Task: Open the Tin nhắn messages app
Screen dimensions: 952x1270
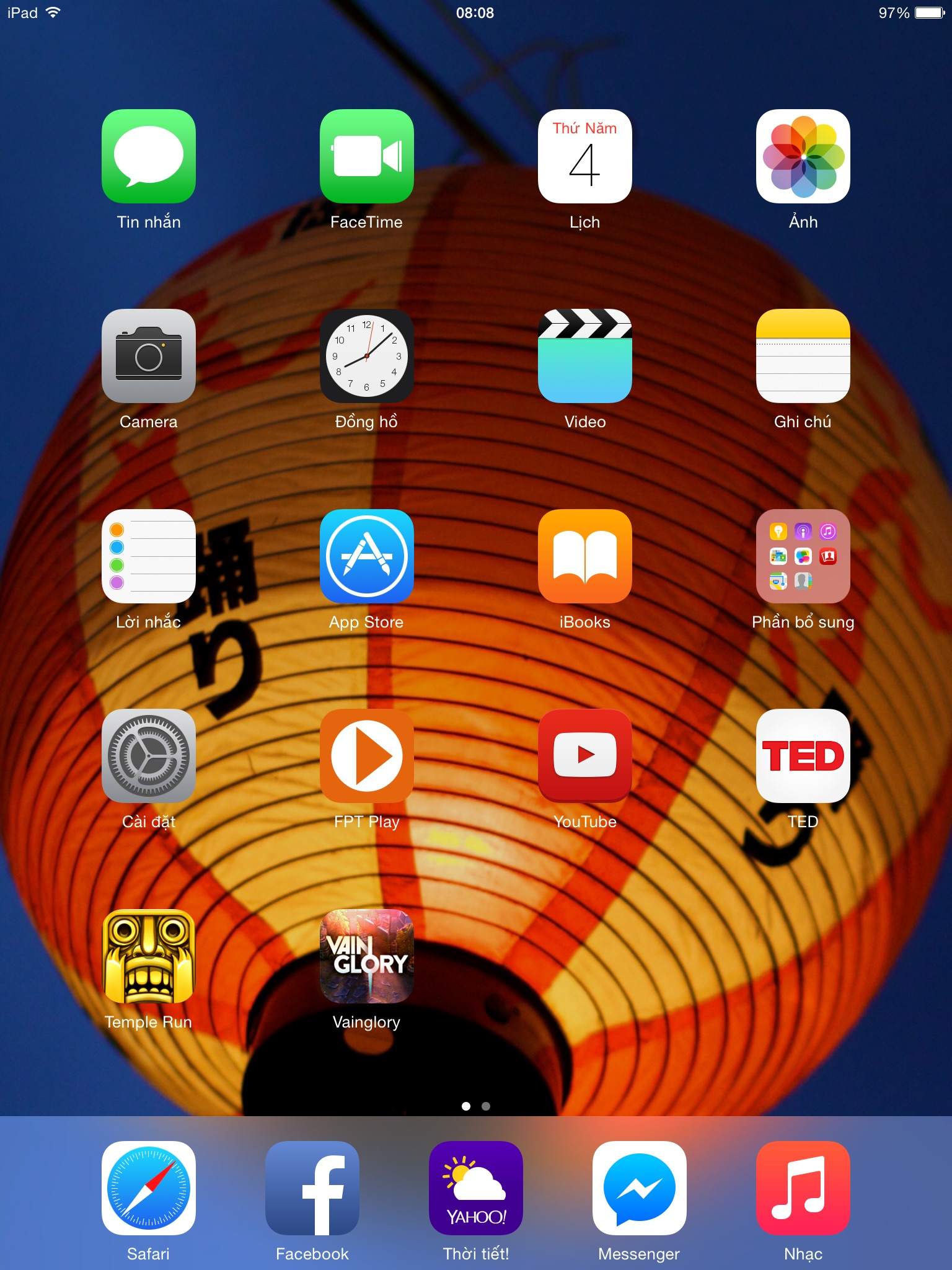Action: pos(149,156)
